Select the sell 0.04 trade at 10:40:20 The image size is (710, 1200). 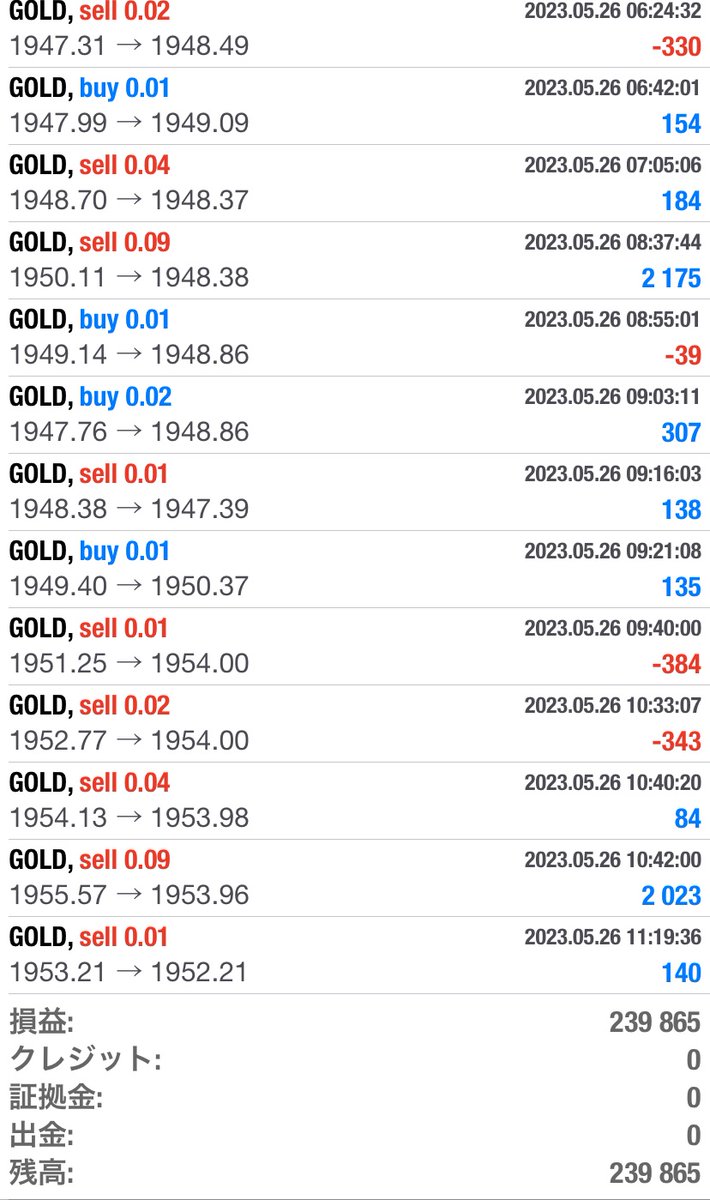tap(355, 799)
